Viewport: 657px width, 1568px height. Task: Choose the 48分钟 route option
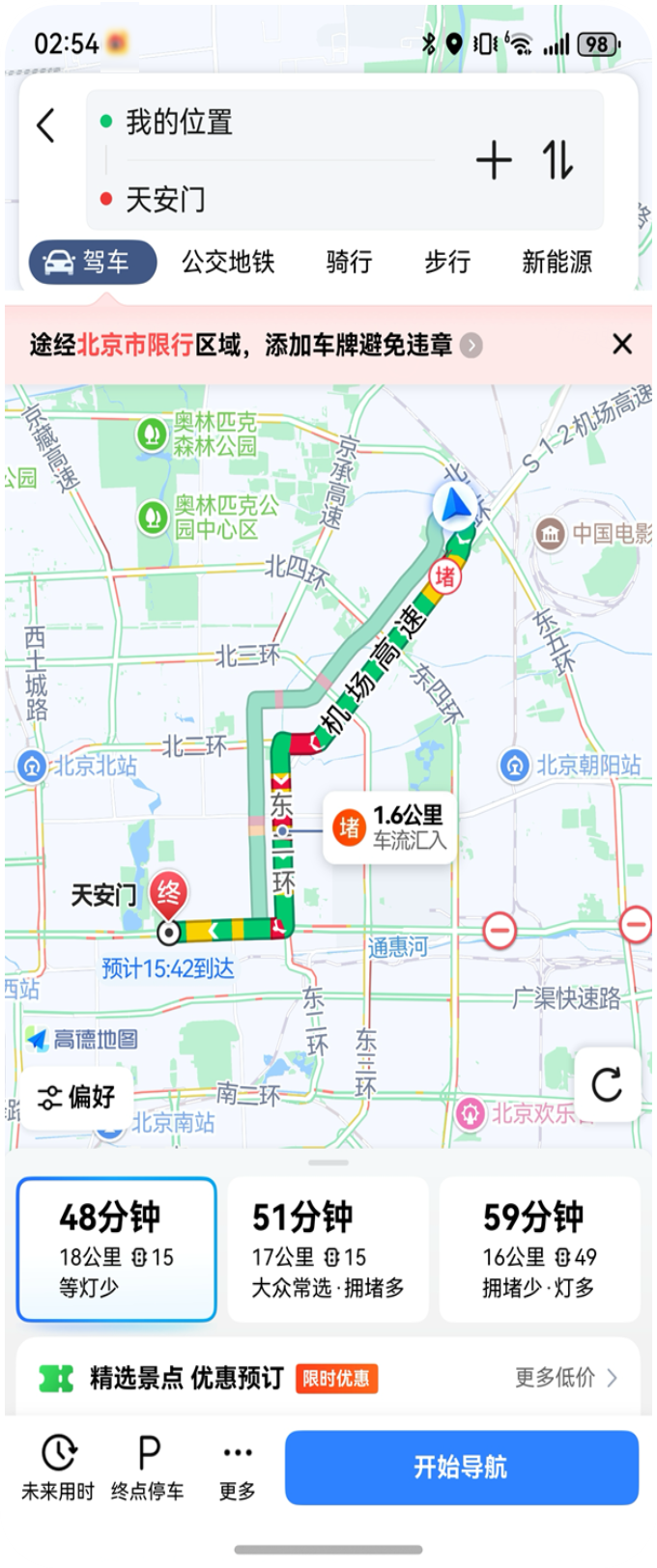(x=116, y=1248)
